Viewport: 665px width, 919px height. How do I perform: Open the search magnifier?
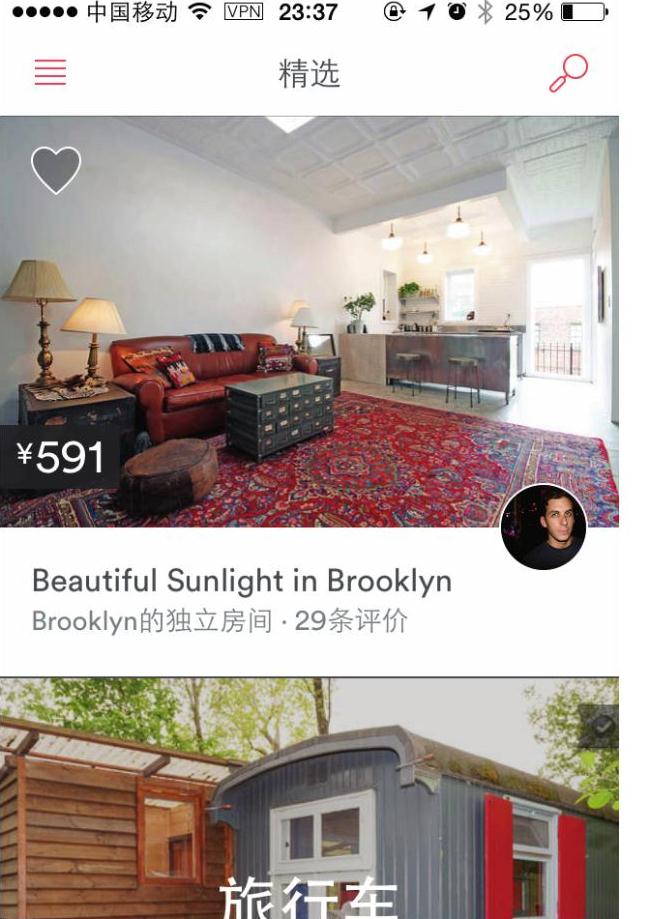pos(568,73)
